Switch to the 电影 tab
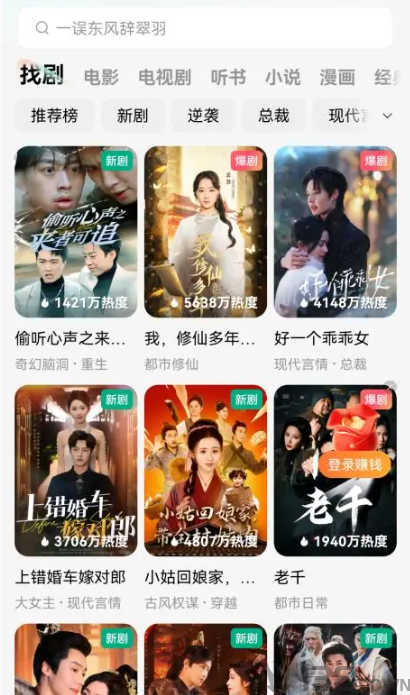Viewport: 410px width, 695px height. coord(102,77)
